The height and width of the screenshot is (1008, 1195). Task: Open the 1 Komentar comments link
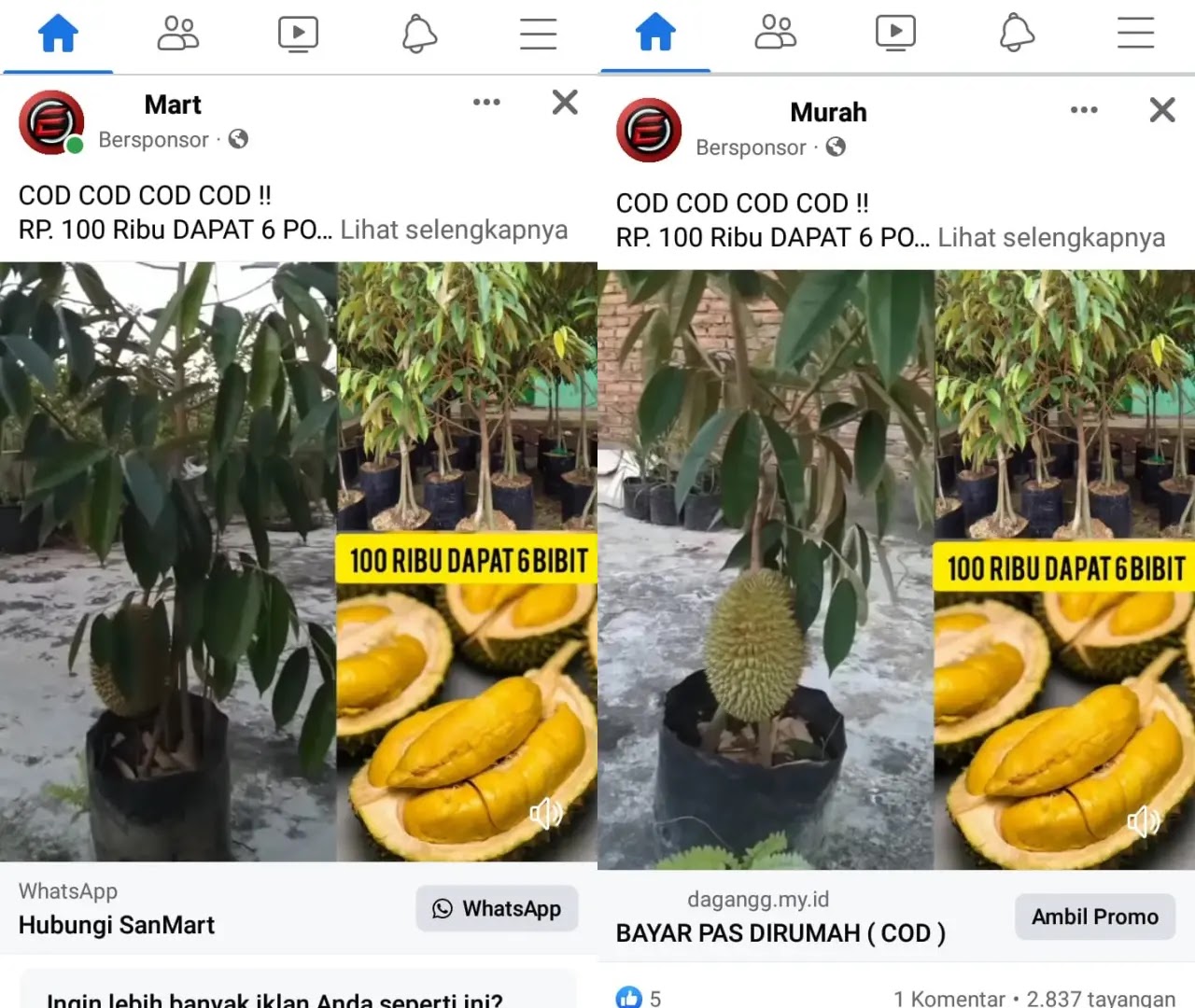pyautogui.click(x=949, y=998)
